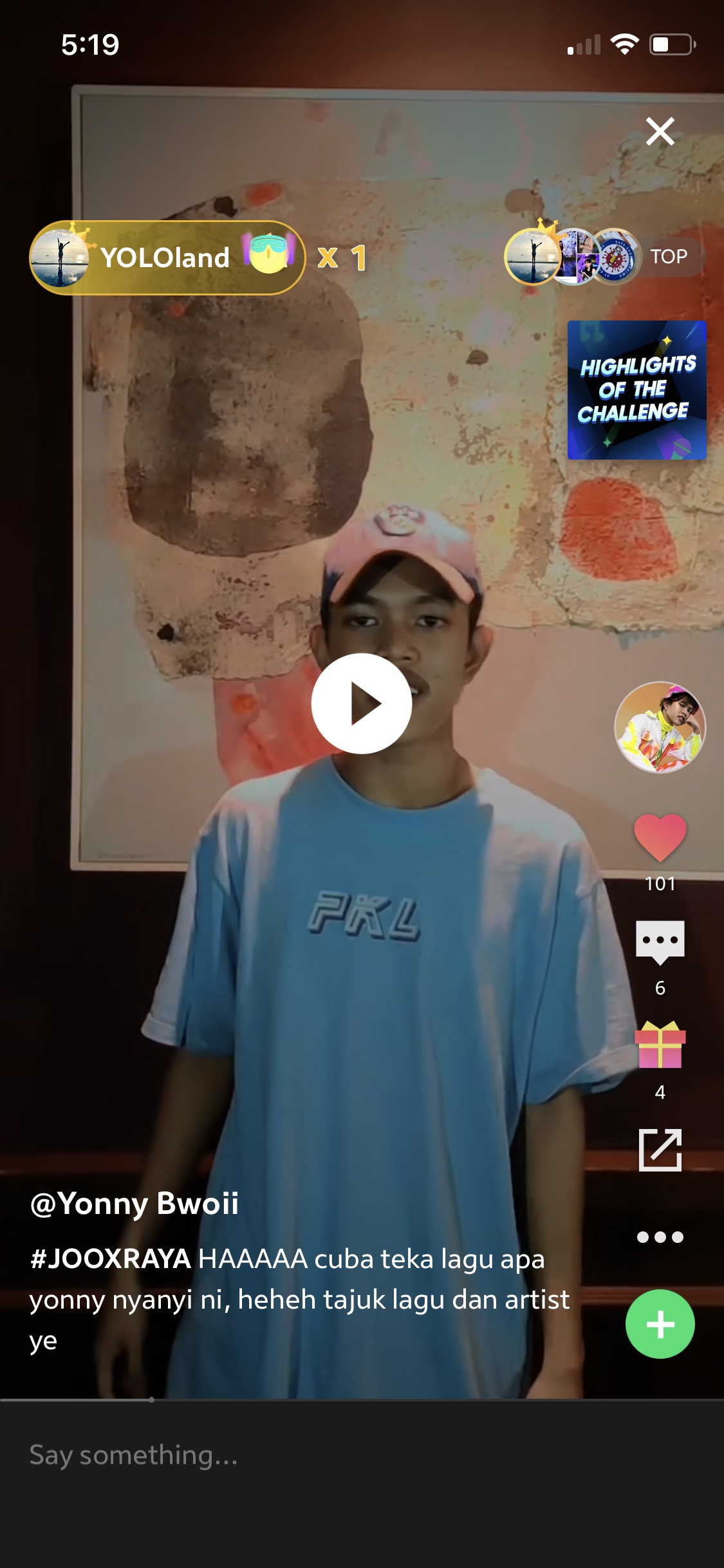Play the paused video

click(x=362, y=704)
